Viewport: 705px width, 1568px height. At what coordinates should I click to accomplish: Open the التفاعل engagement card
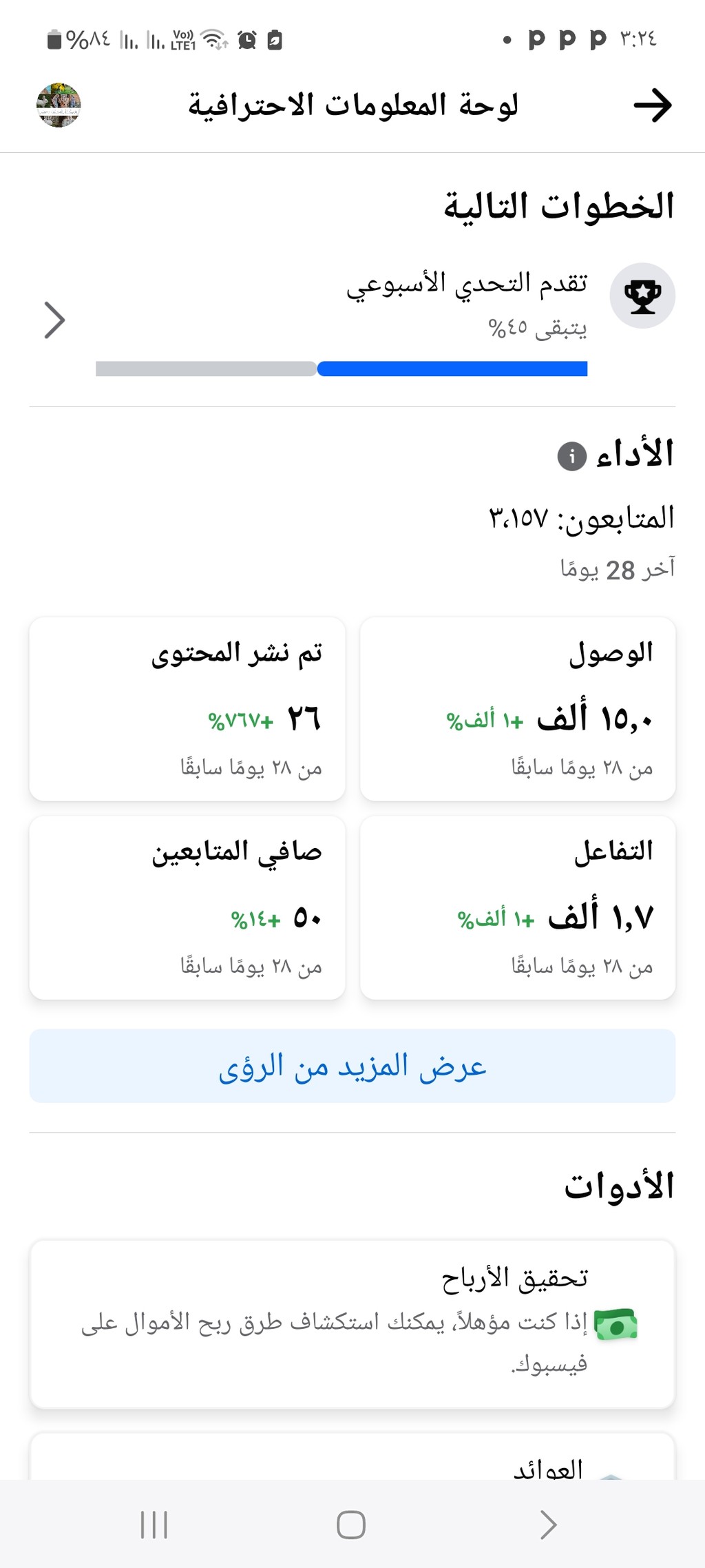518,907
